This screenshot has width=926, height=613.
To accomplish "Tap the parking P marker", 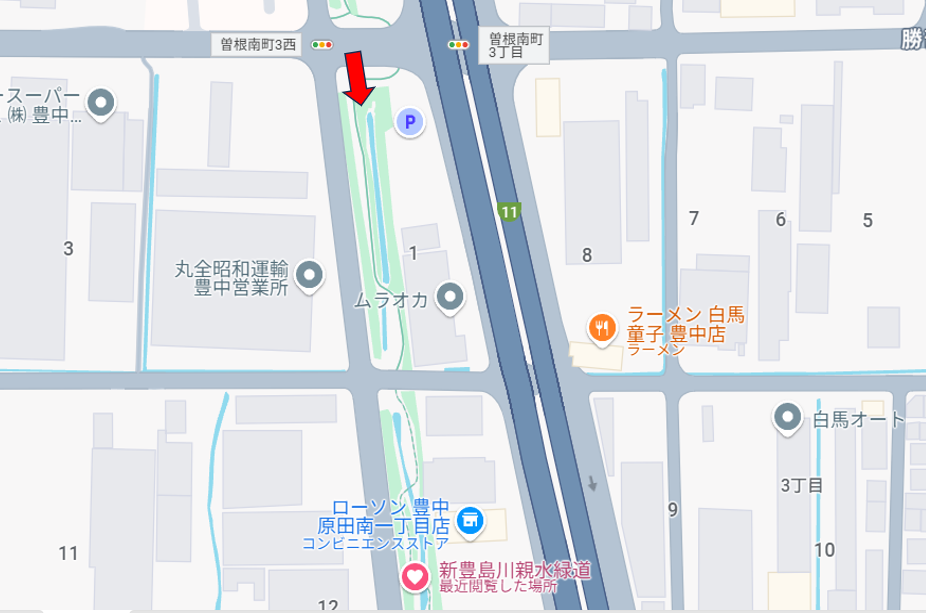I will point(409,122).
